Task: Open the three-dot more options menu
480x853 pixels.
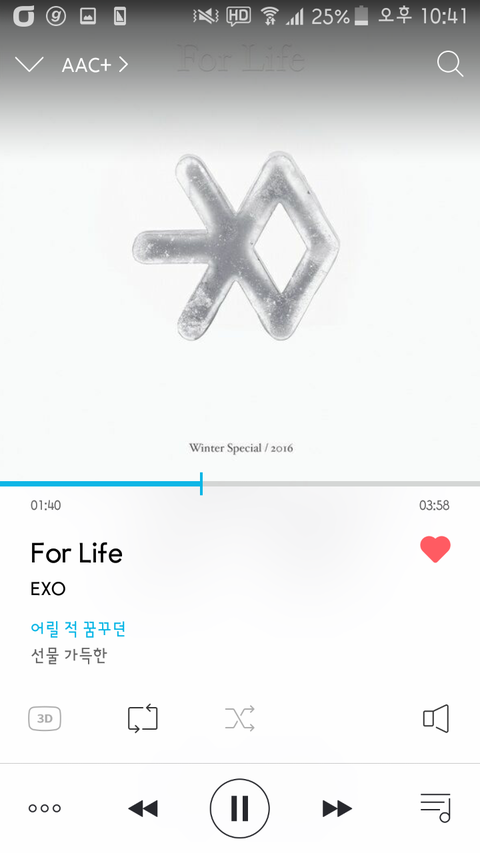Action: 45,808
